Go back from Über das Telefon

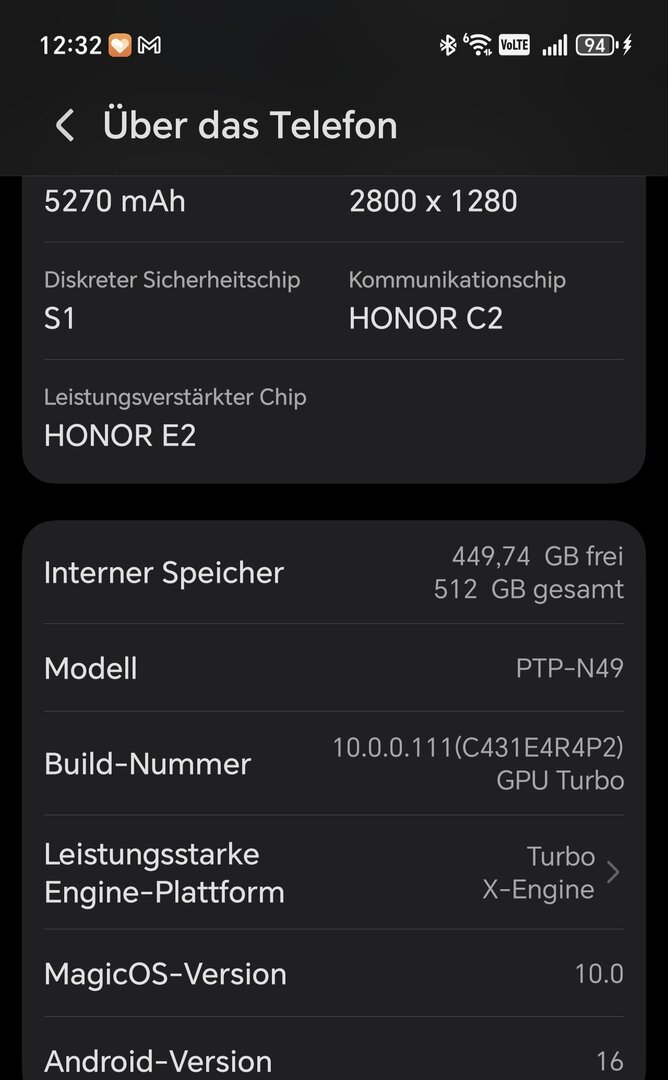(x=65, y=126)
